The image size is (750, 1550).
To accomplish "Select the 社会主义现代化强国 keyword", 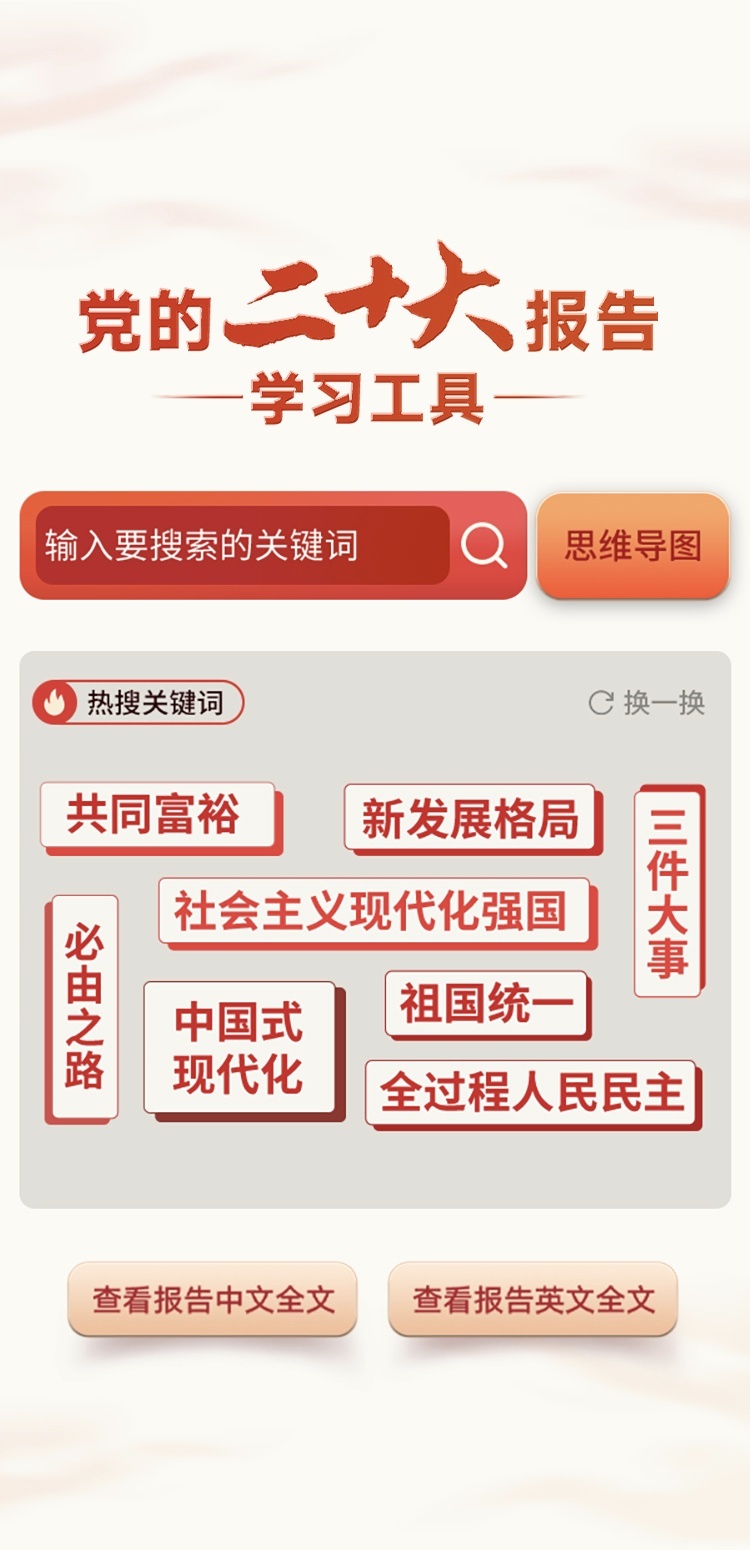I will tap(375, 910).
